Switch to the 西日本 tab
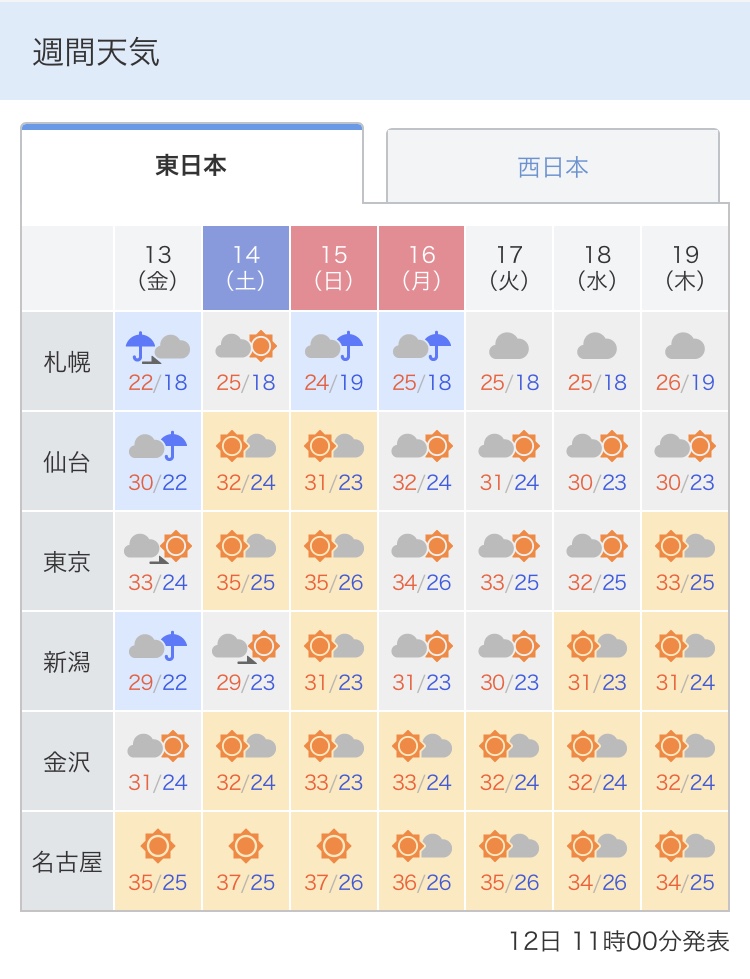Viewport: 750px width, 979px height. point(553,167)
